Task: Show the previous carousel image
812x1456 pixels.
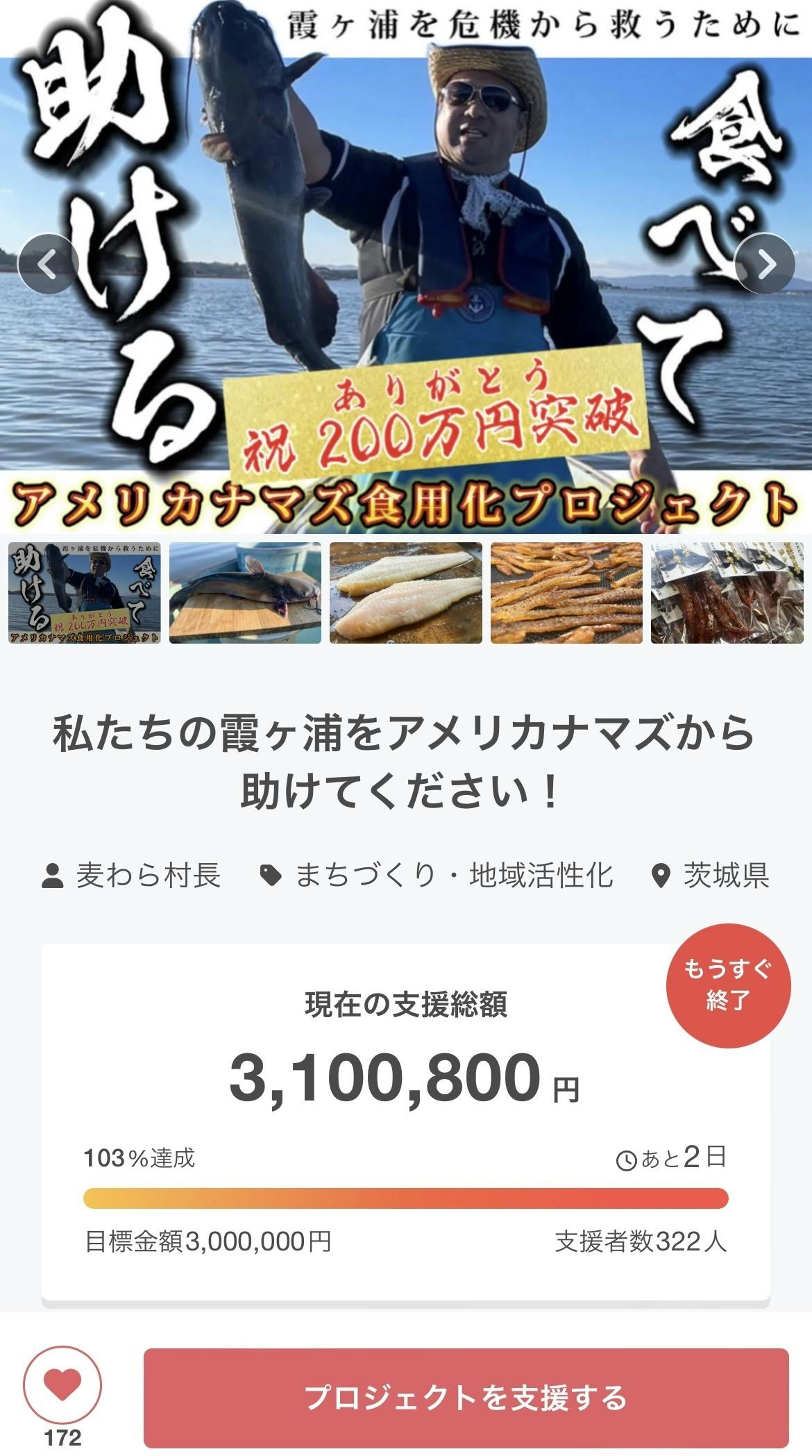Action: (x=46, y=264)
